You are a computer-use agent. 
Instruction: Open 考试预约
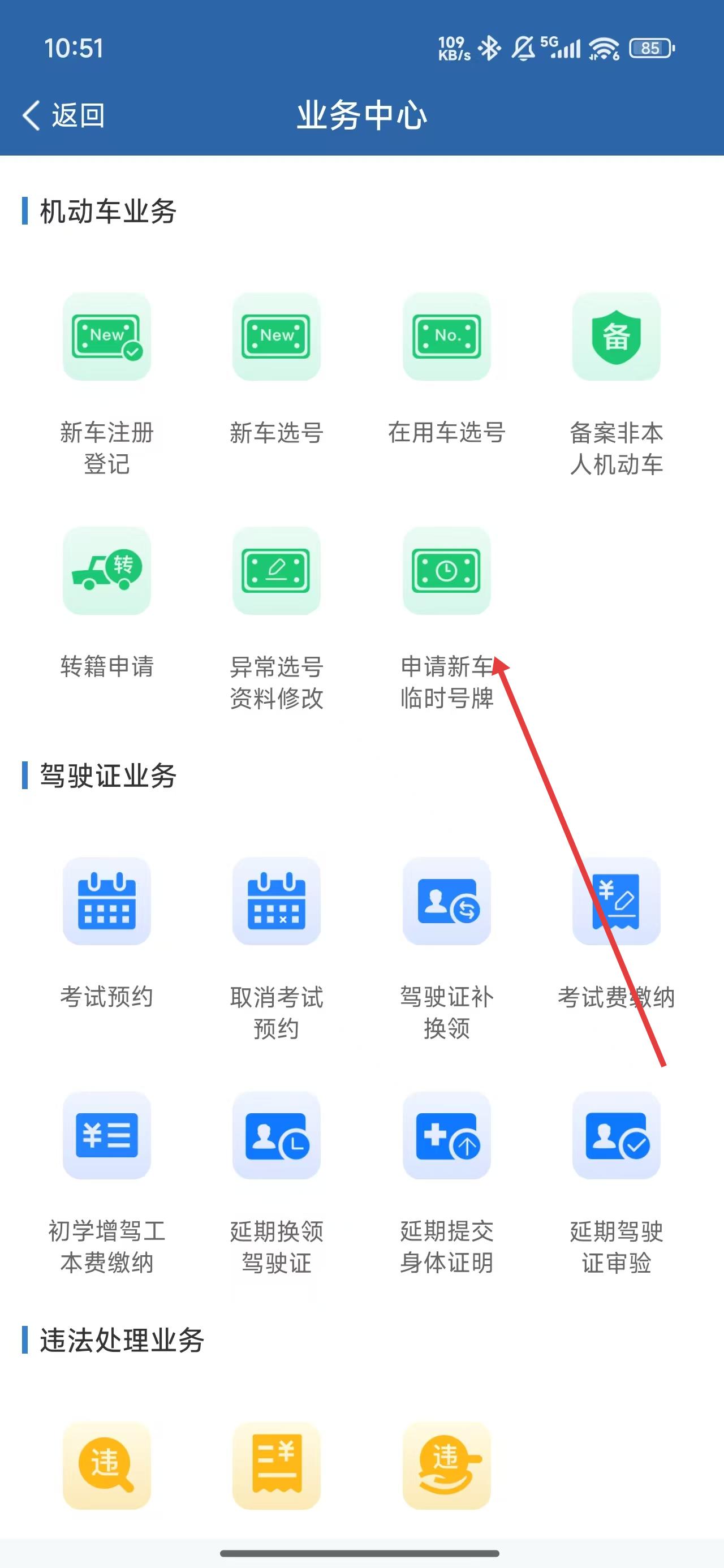coord(106,901)
